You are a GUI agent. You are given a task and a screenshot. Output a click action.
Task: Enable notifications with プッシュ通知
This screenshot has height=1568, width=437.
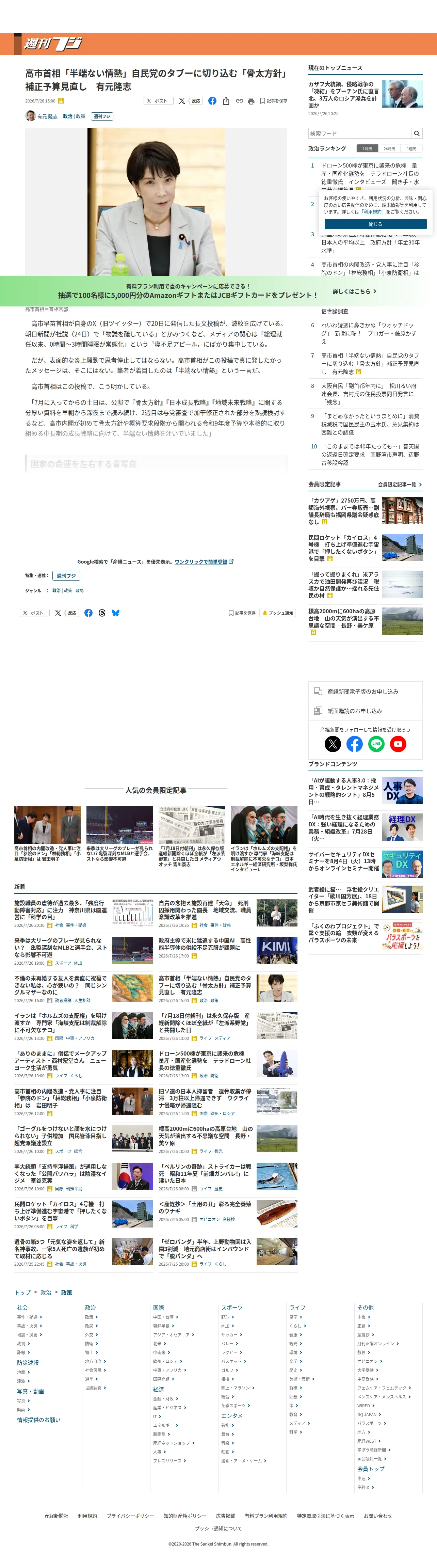(277, 613)
